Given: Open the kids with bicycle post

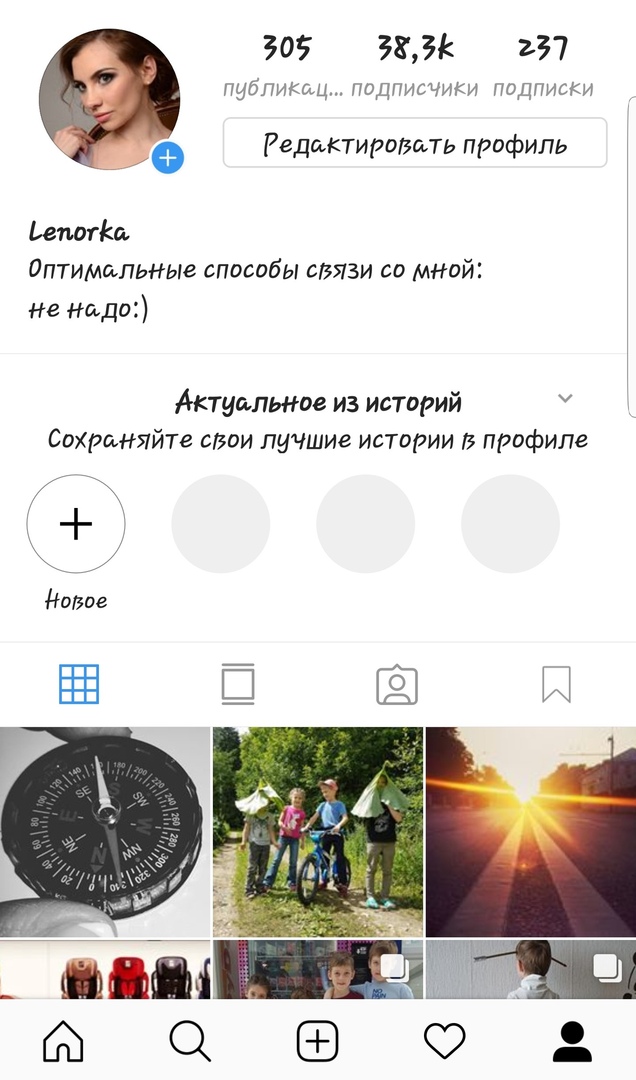Looking at the screenshot, I should (318, 830).
